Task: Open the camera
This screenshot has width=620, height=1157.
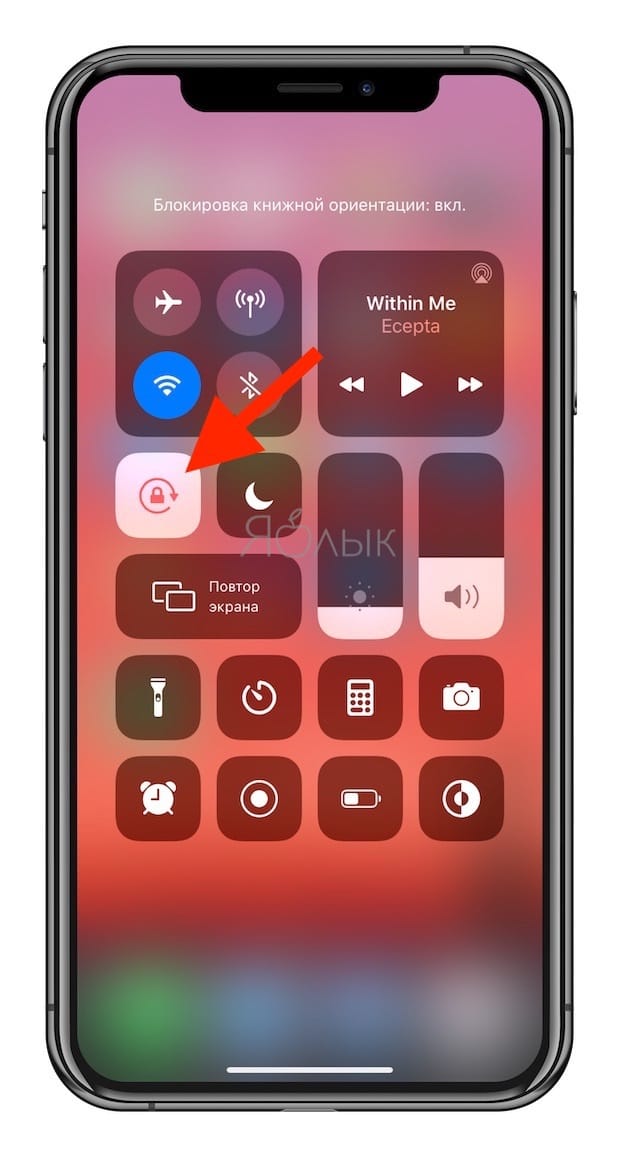Action: pos(461,697)
